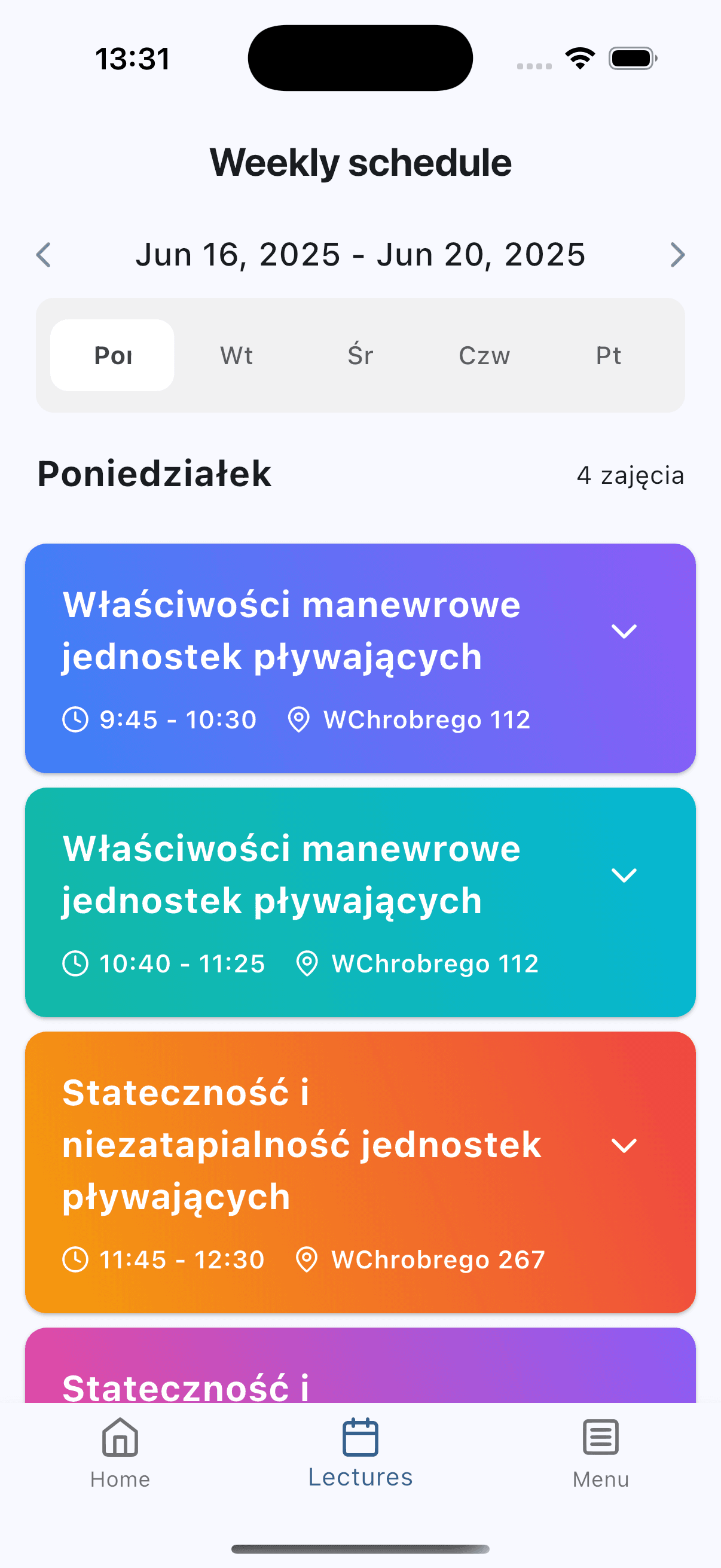
Task: Click the location pin next to WChrobrego 112
Action: 300,719
